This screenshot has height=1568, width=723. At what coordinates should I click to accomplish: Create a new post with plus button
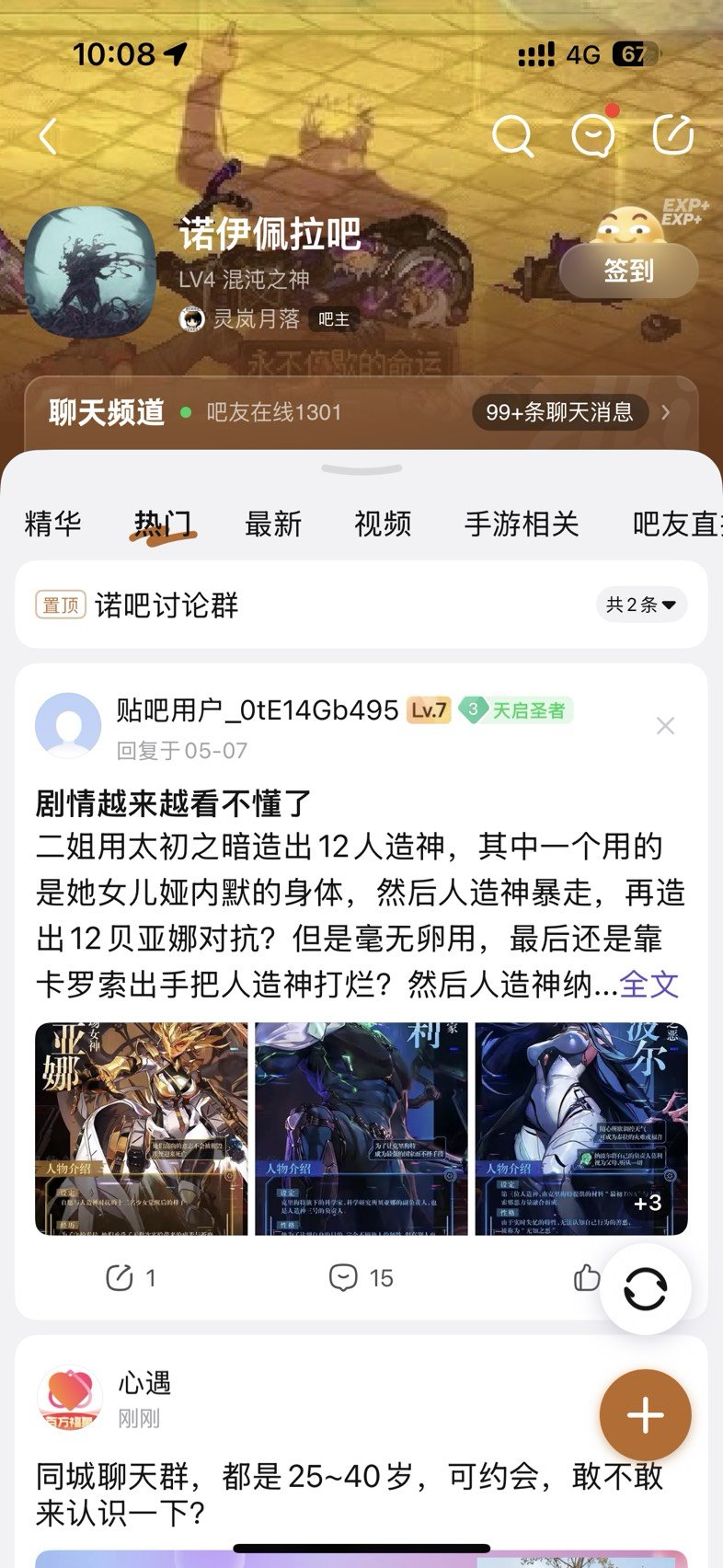tap(645, 1415)
